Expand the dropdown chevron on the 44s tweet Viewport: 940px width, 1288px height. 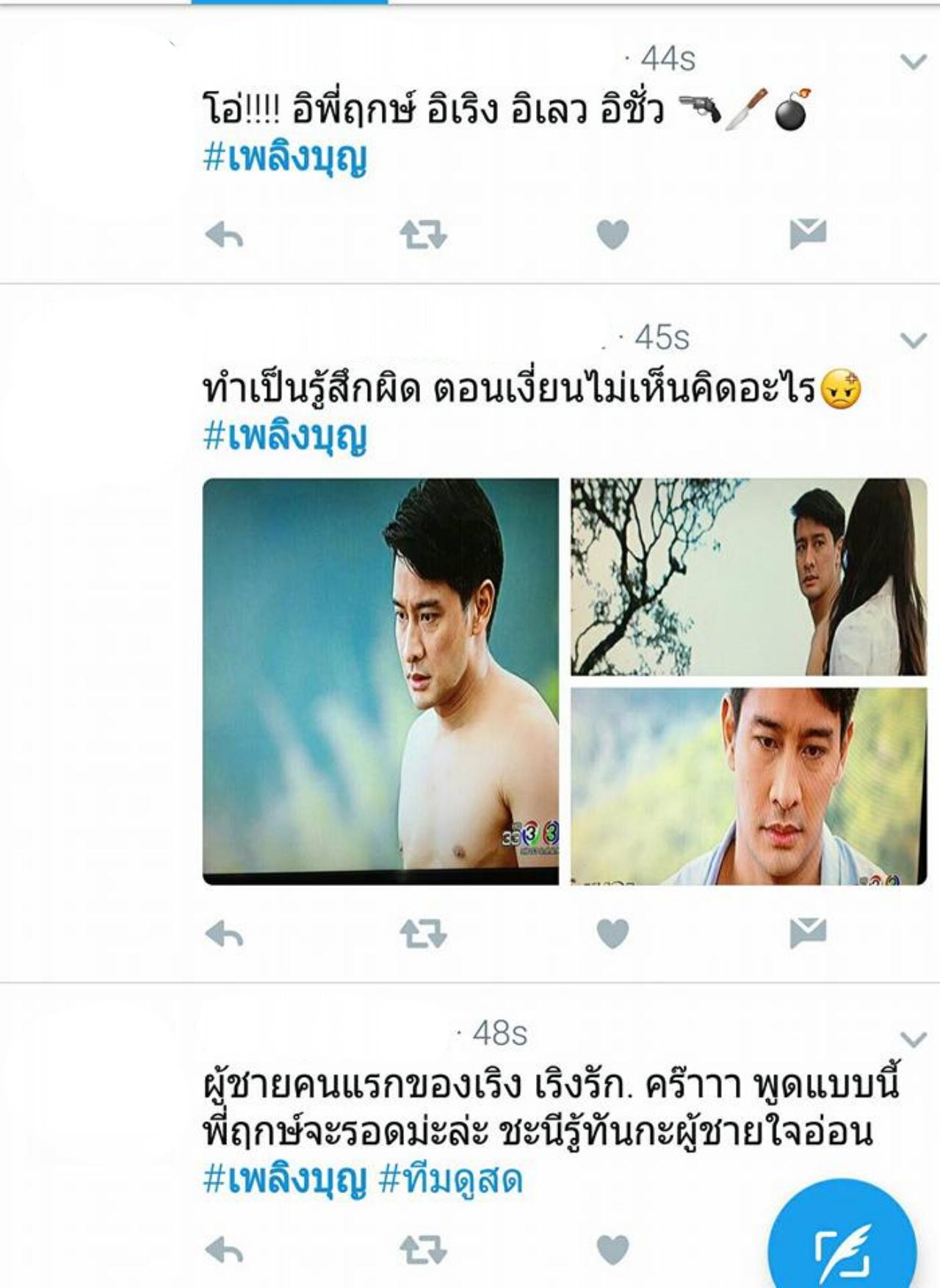click(x=914, y=62)
